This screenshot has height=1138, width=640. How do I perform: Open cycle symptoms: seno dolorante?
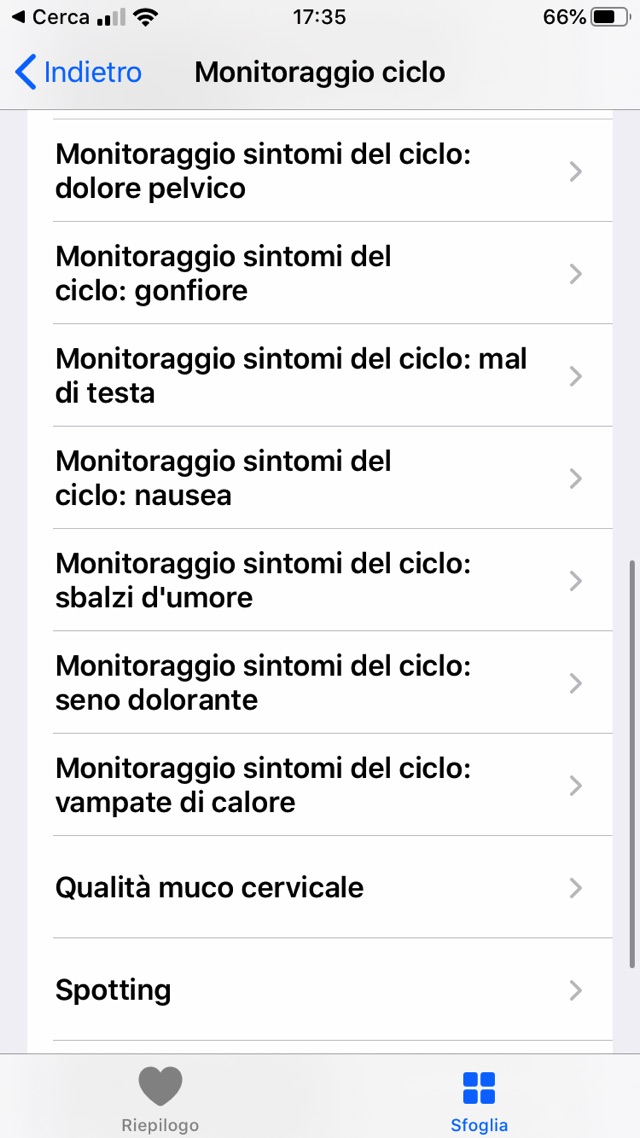click(318, 683)
